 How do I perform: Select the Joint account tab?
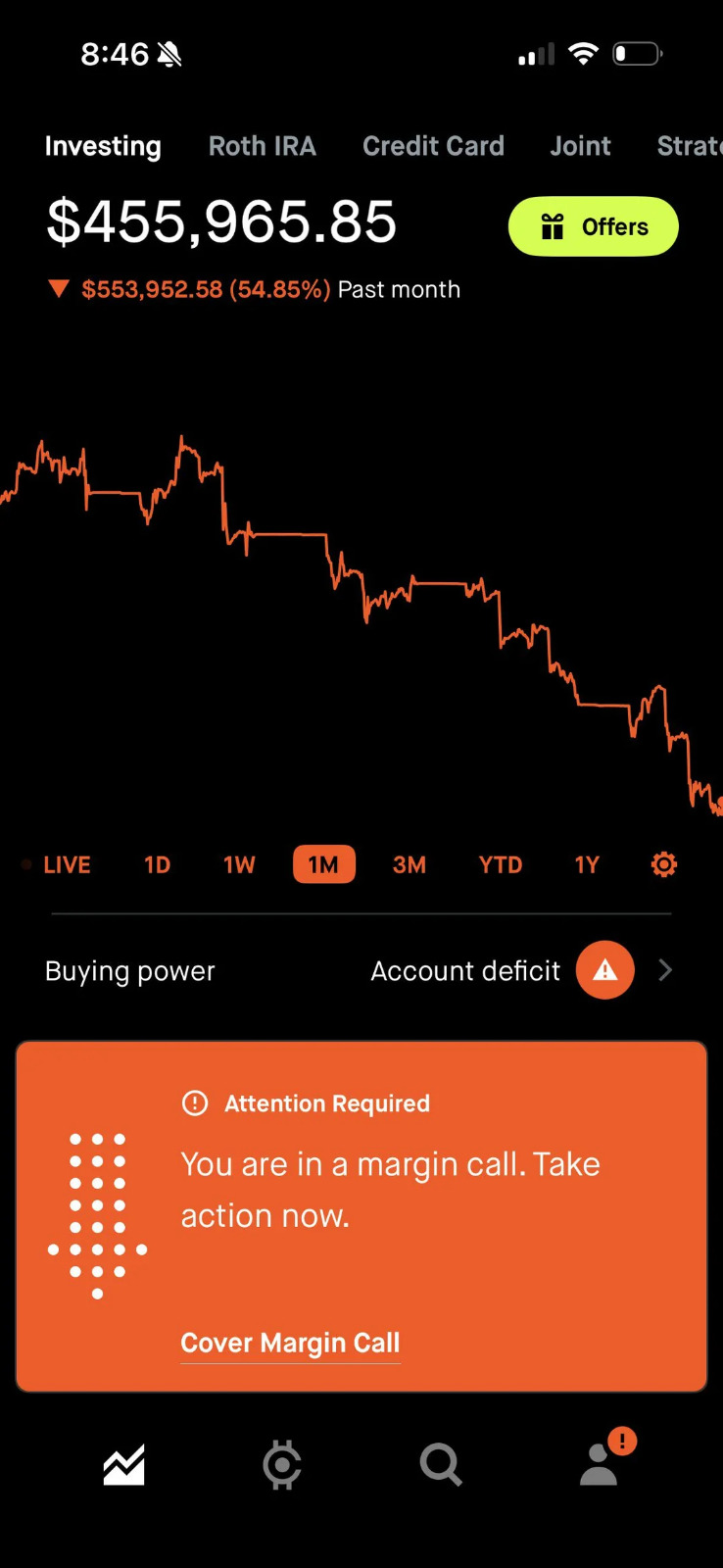point(580,146)
